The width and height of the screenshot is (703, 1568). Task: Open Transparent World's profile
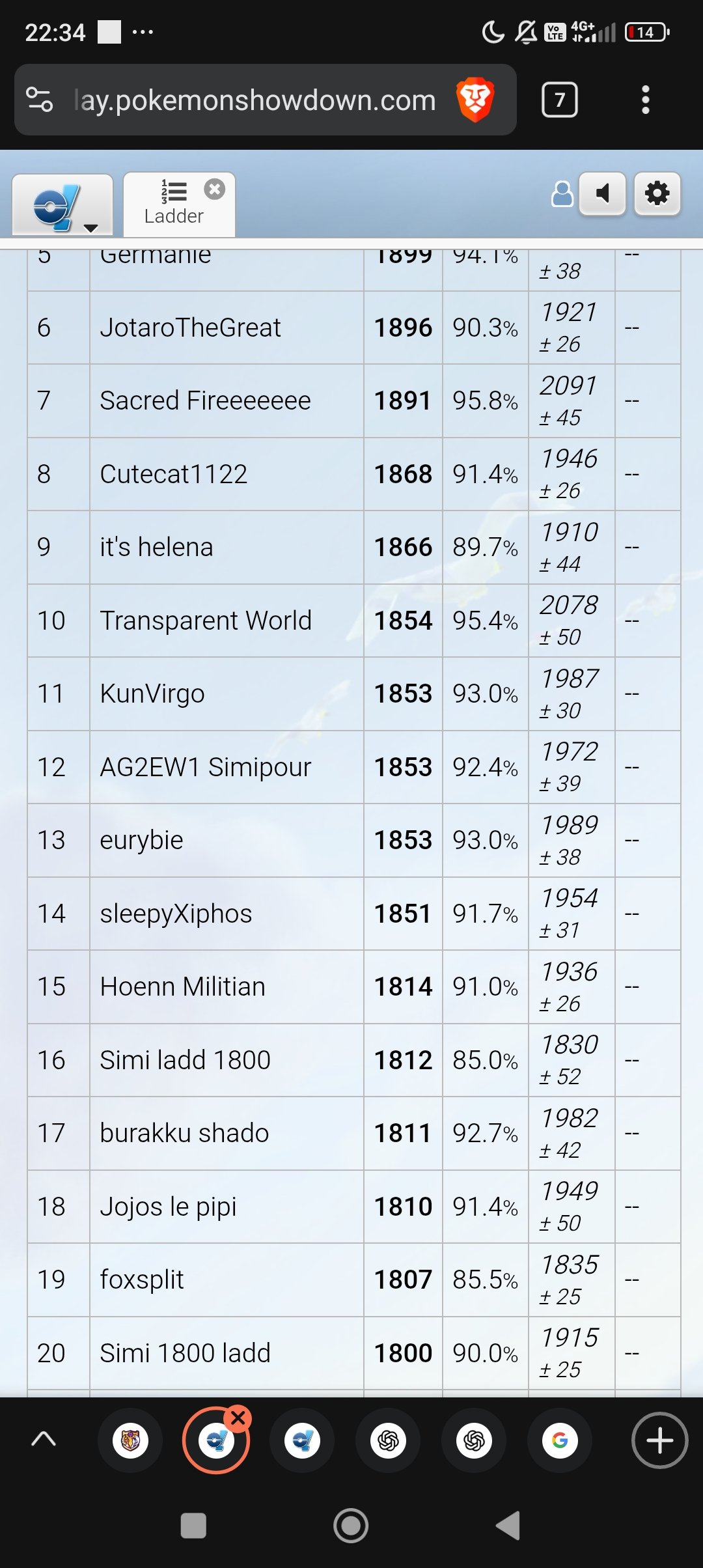(x=205, y=621)
